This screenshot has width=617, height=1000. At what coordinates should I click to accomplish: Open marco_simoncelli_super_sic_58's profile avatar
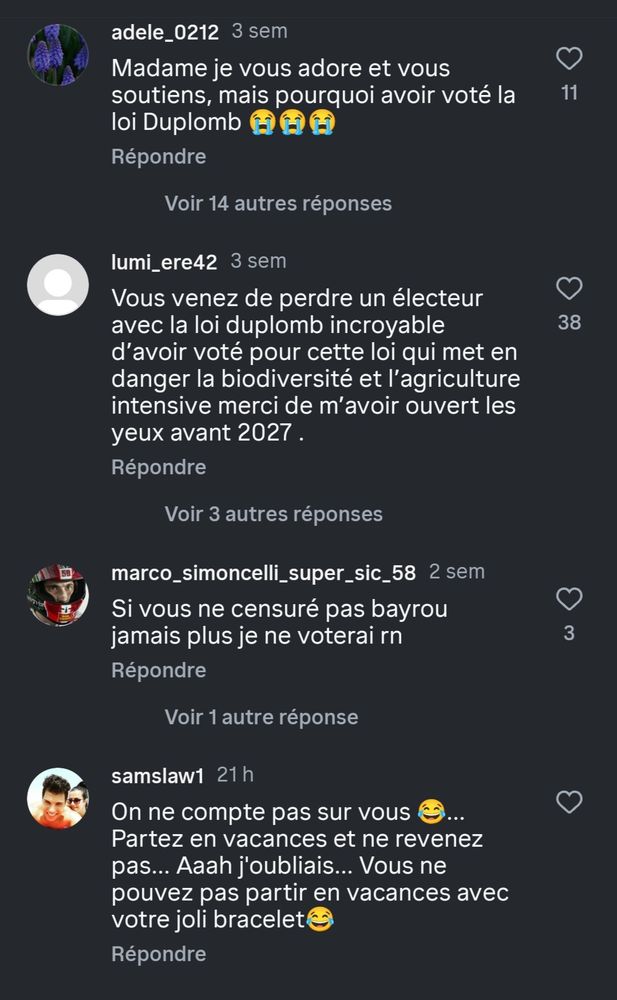(58, 596)
